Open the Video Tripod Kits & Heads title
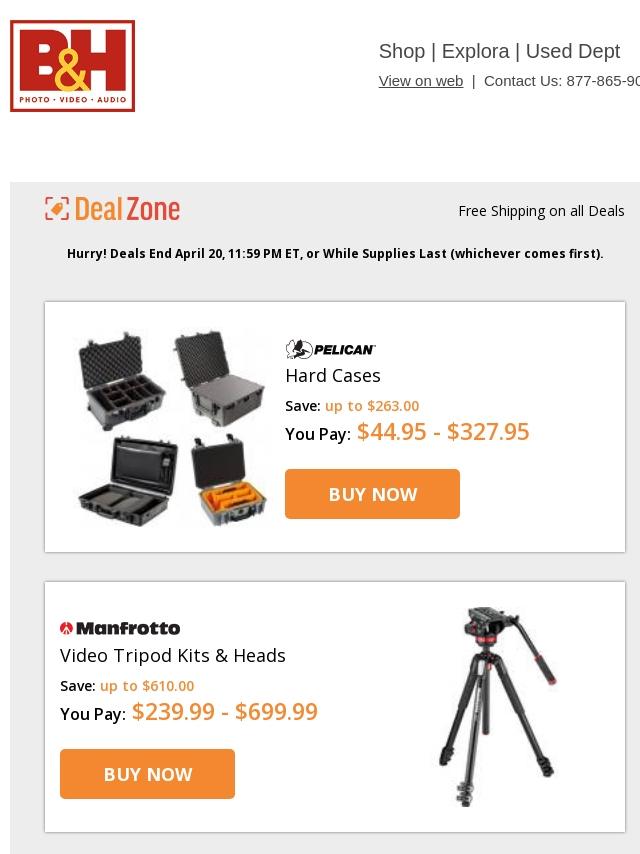The image size is (640, 854). (173, 655)
